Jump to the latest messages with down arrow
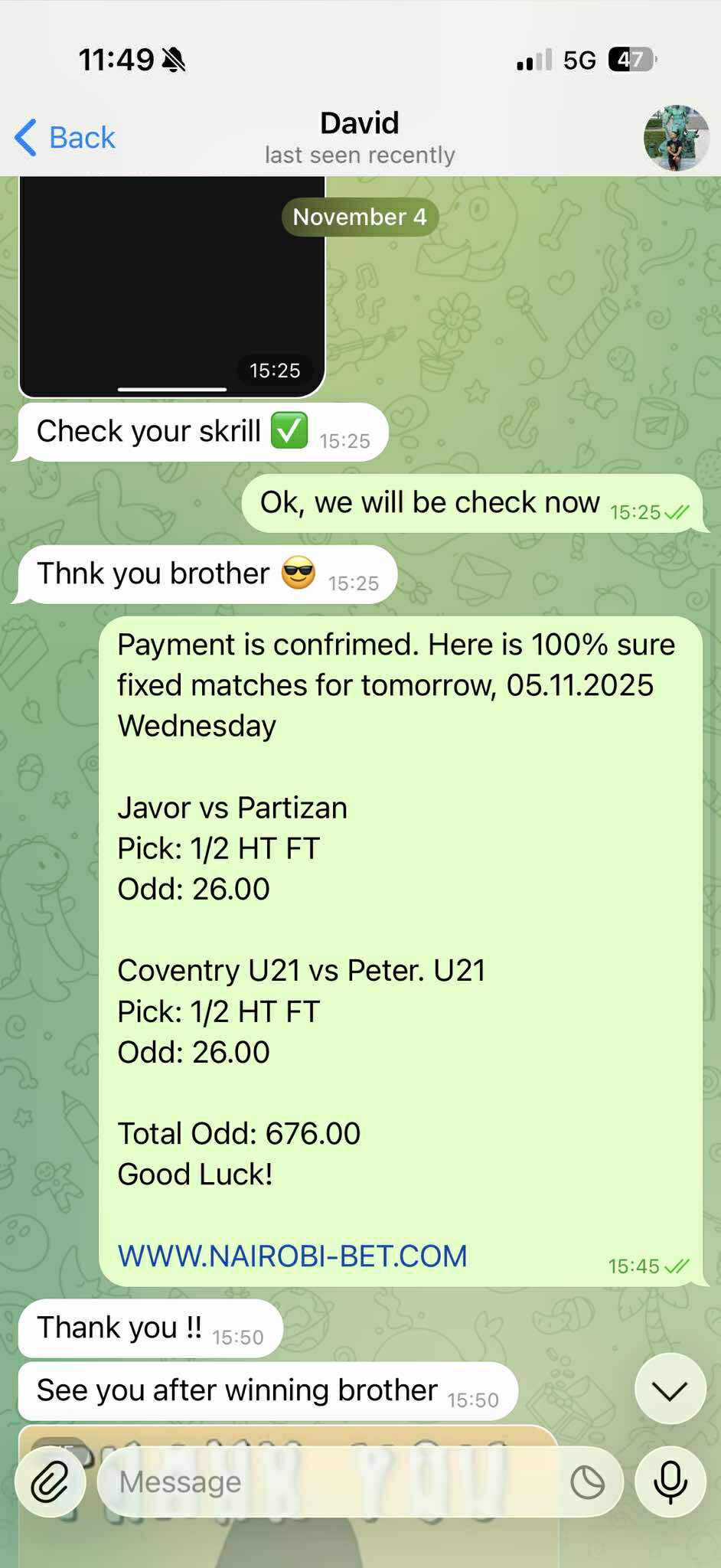This screenshot has height=1568, width=721. click(x=670, y=1390)
